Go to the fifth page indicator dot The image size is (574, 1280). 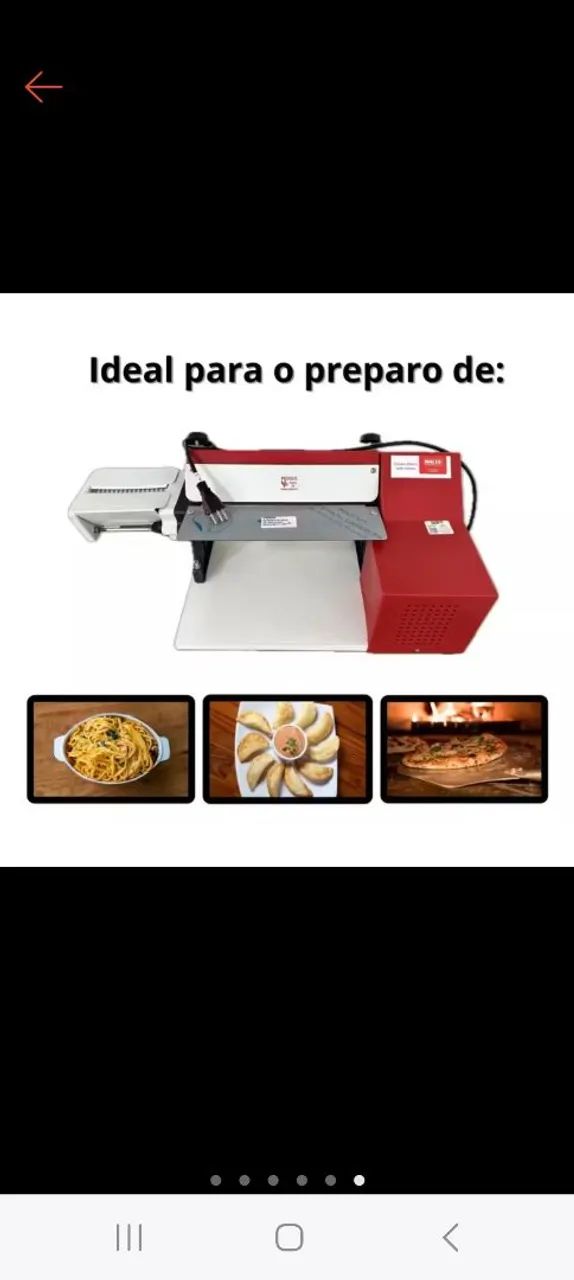pos(330,1180)
